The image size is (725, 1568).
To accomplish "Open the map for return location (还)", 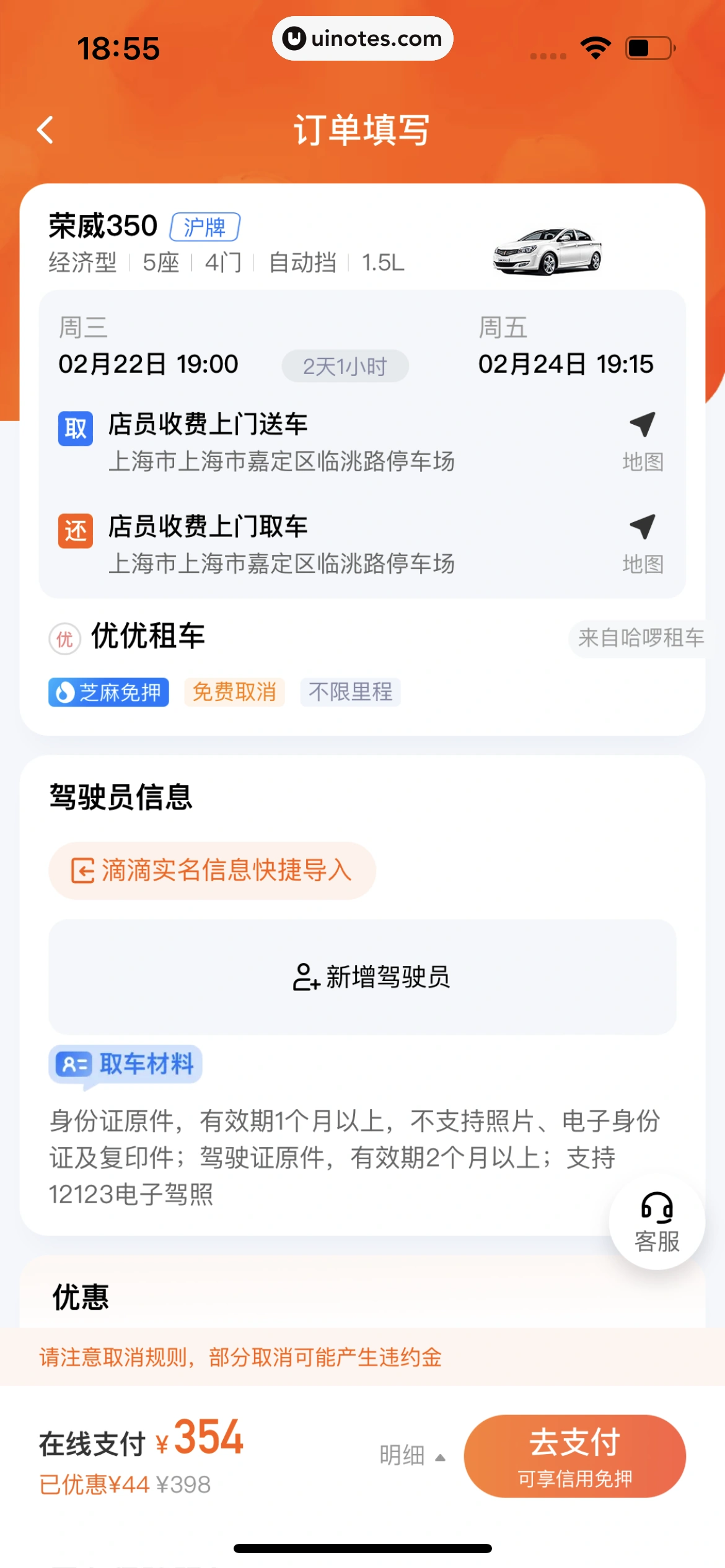I will tap(643, 543).
